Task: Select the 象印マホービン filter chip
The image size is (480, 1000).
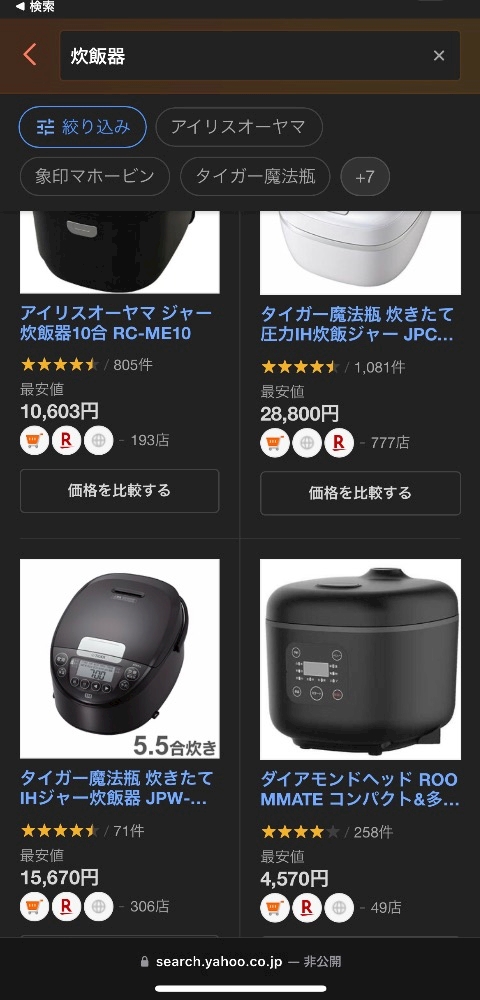Action: [95, 176]
